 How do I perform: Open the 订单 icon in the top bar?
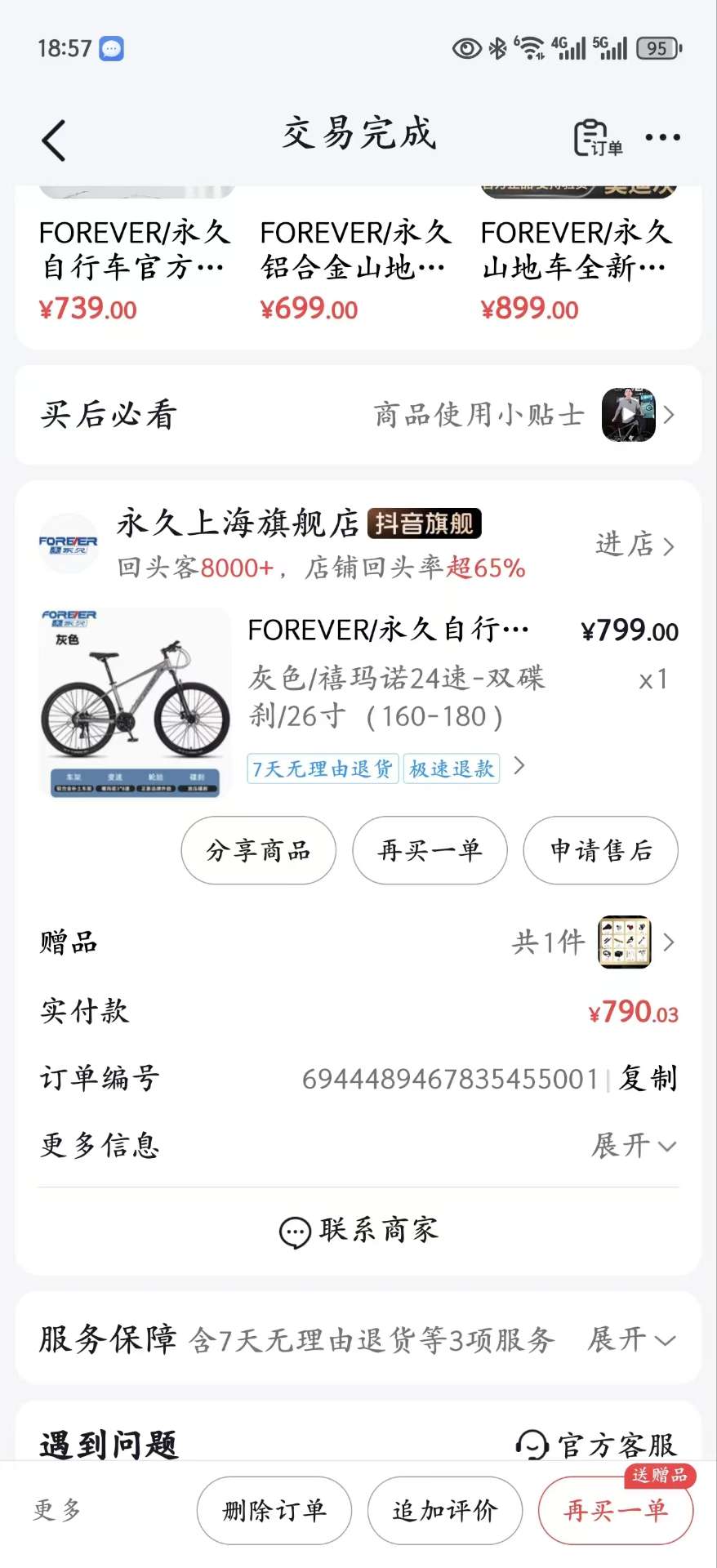pos(598,137)
